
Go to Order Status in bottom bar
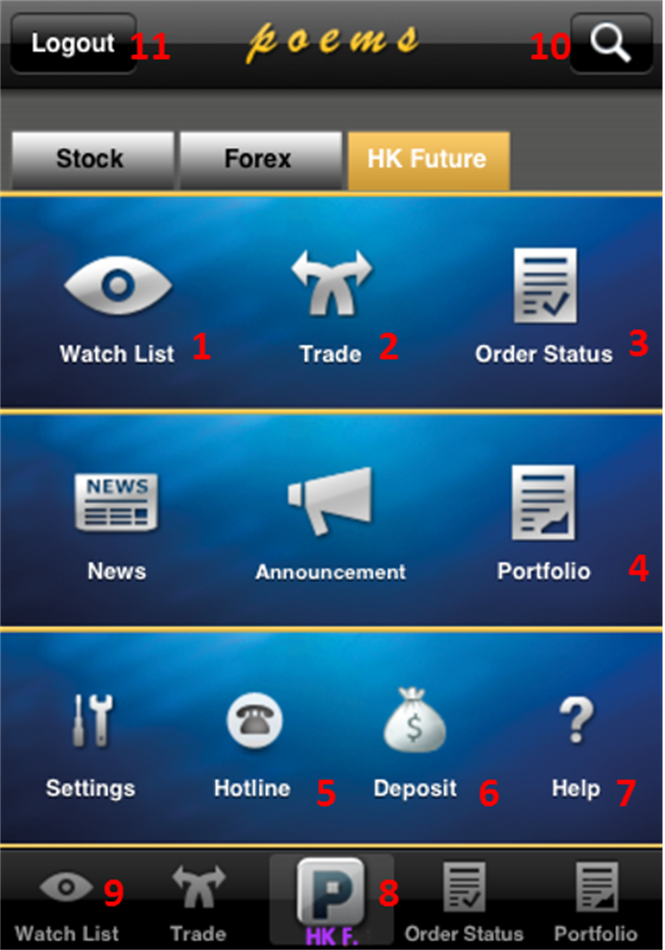[x=464, y=903]
